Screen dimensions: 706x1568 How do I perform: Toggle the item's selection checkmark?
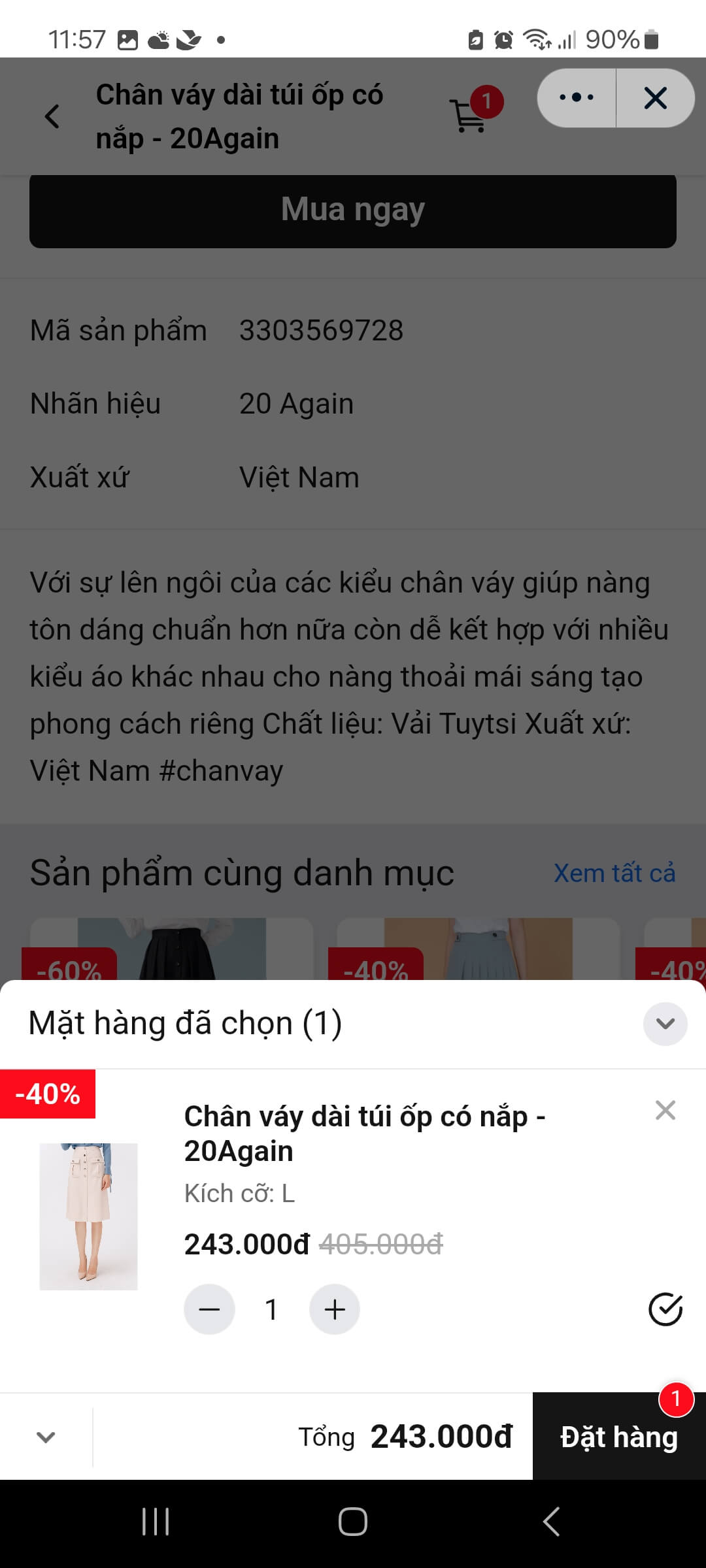(665, 1309)
